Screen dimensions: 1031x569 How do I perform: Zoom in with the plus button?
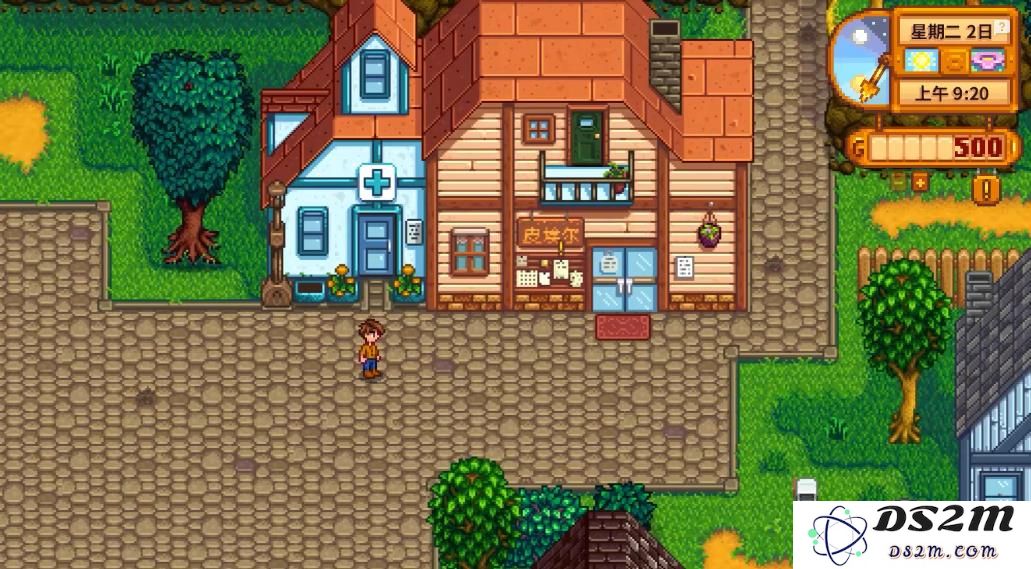click(x=920, y=182)
